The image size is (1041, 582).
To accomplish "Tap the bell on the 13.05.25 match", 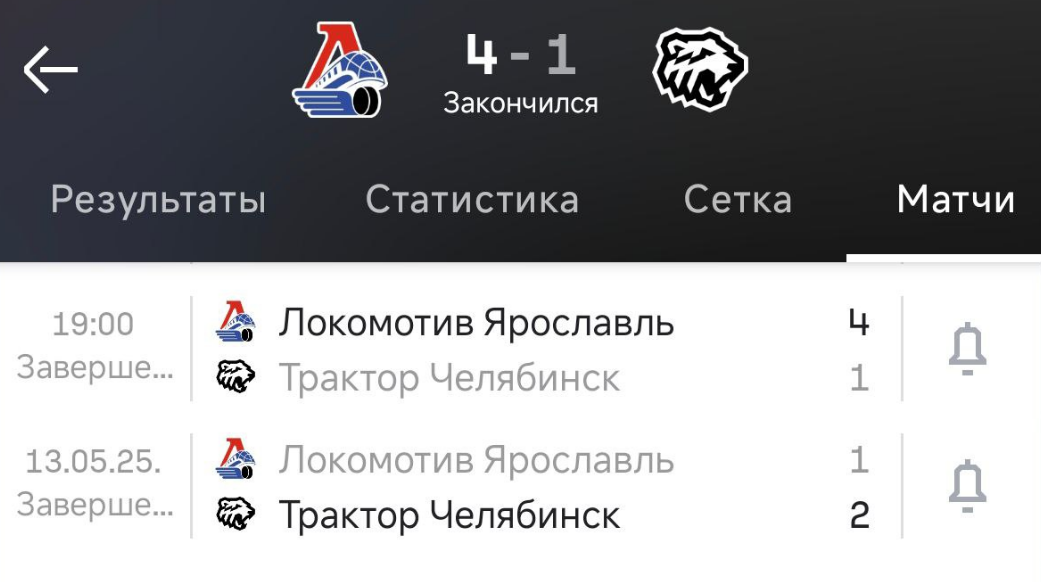I will click(967, 488).
